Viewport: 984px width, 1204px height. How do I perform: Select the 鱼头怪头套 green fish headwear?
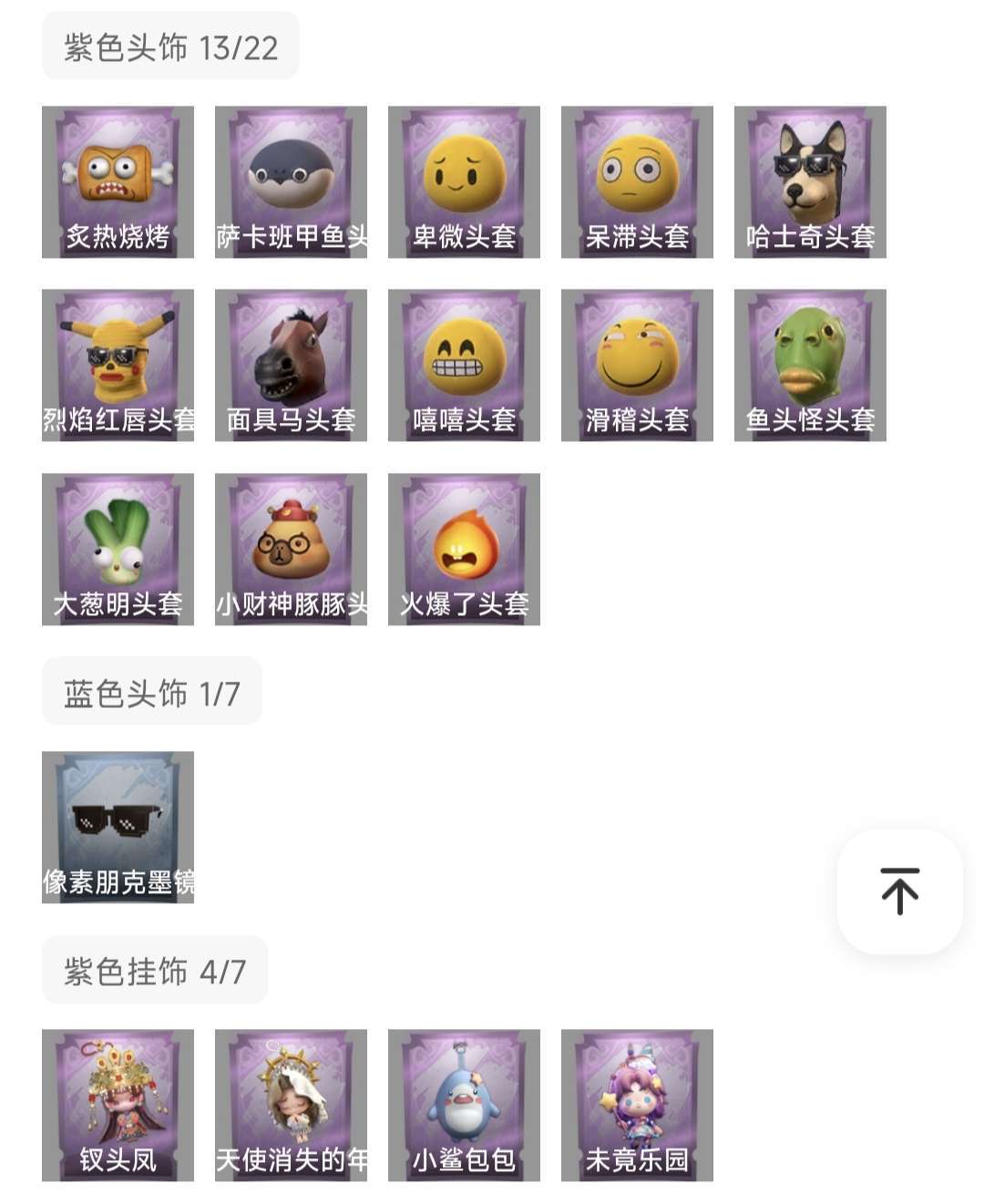809,363
